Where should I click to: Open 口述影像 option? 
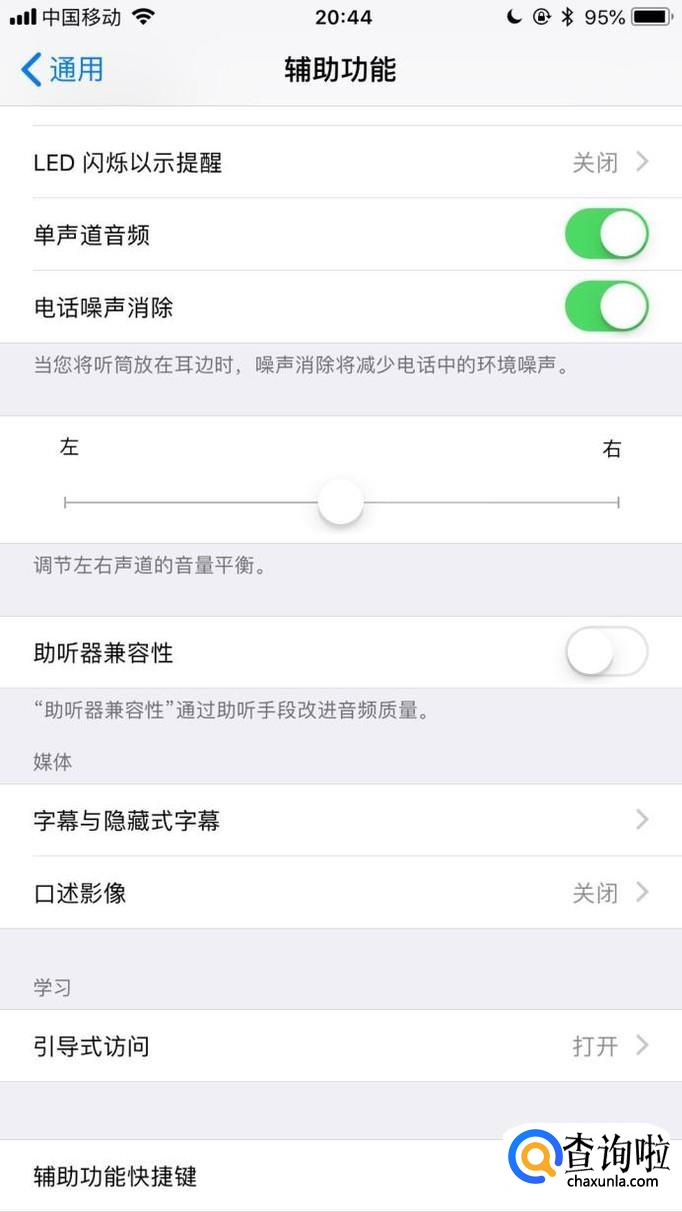(x=340, y=893)
